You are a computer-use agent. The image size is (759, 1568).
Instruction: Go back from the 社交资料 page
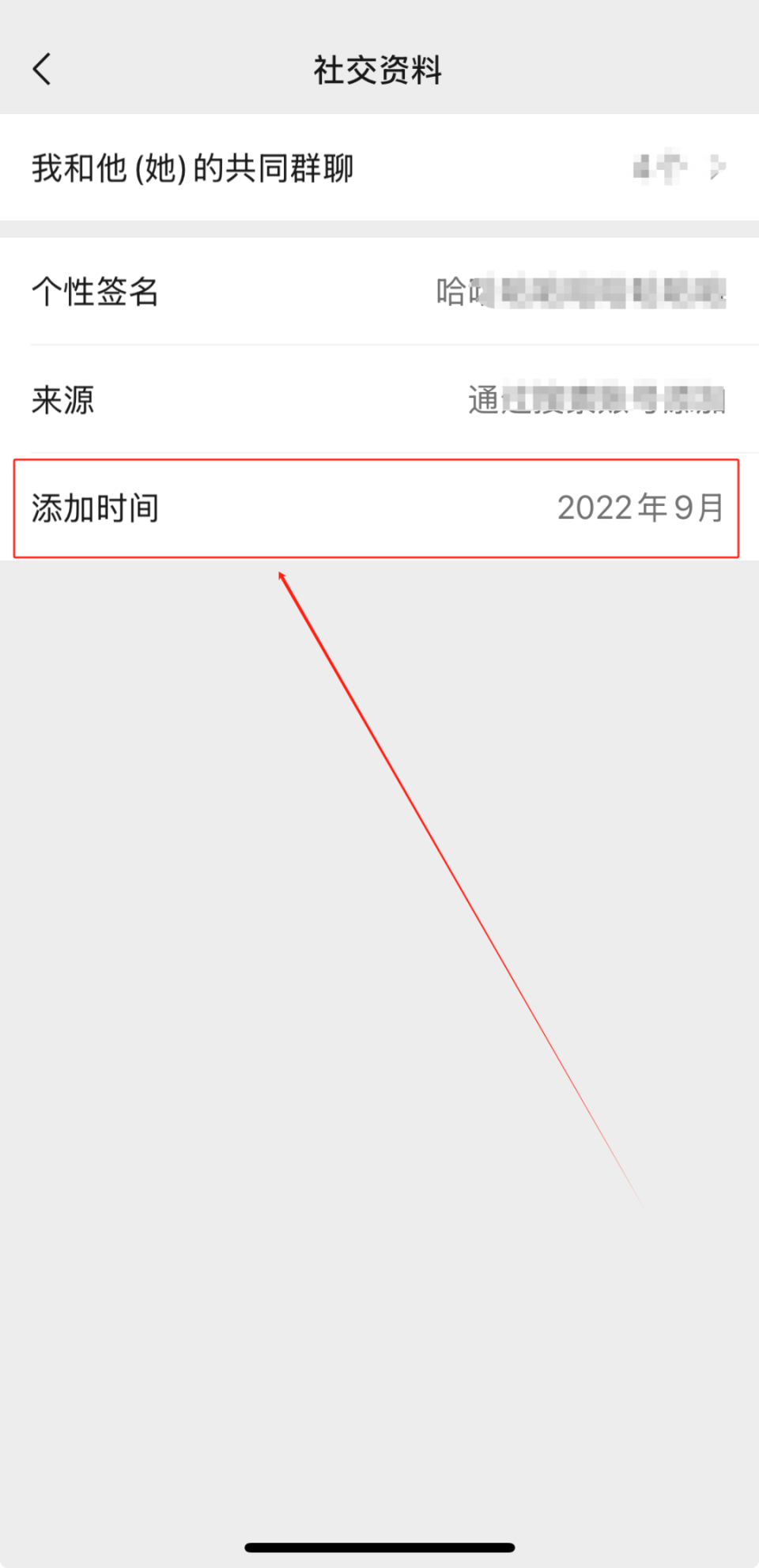42,70
